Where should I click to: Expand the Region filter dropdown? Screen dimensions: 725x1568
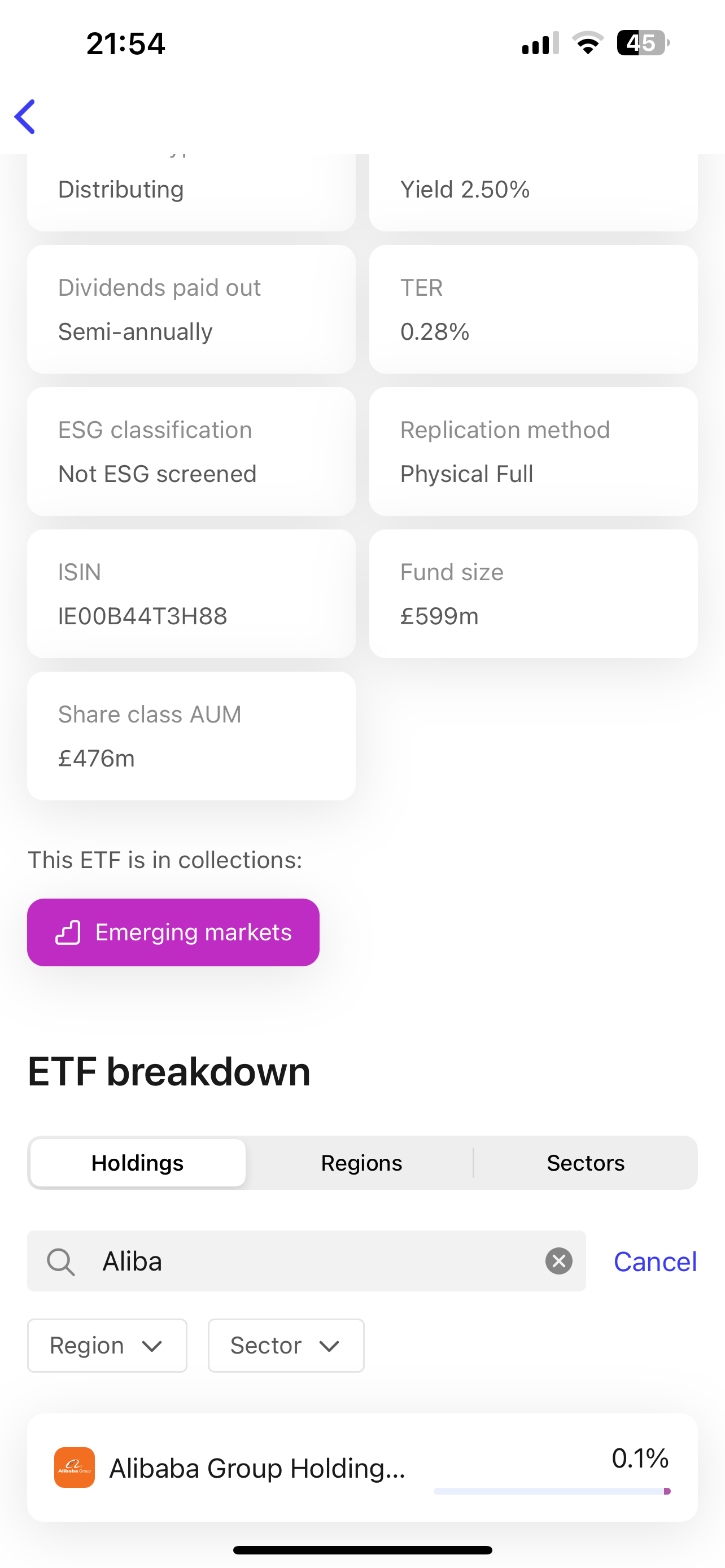click(107, 1345)
